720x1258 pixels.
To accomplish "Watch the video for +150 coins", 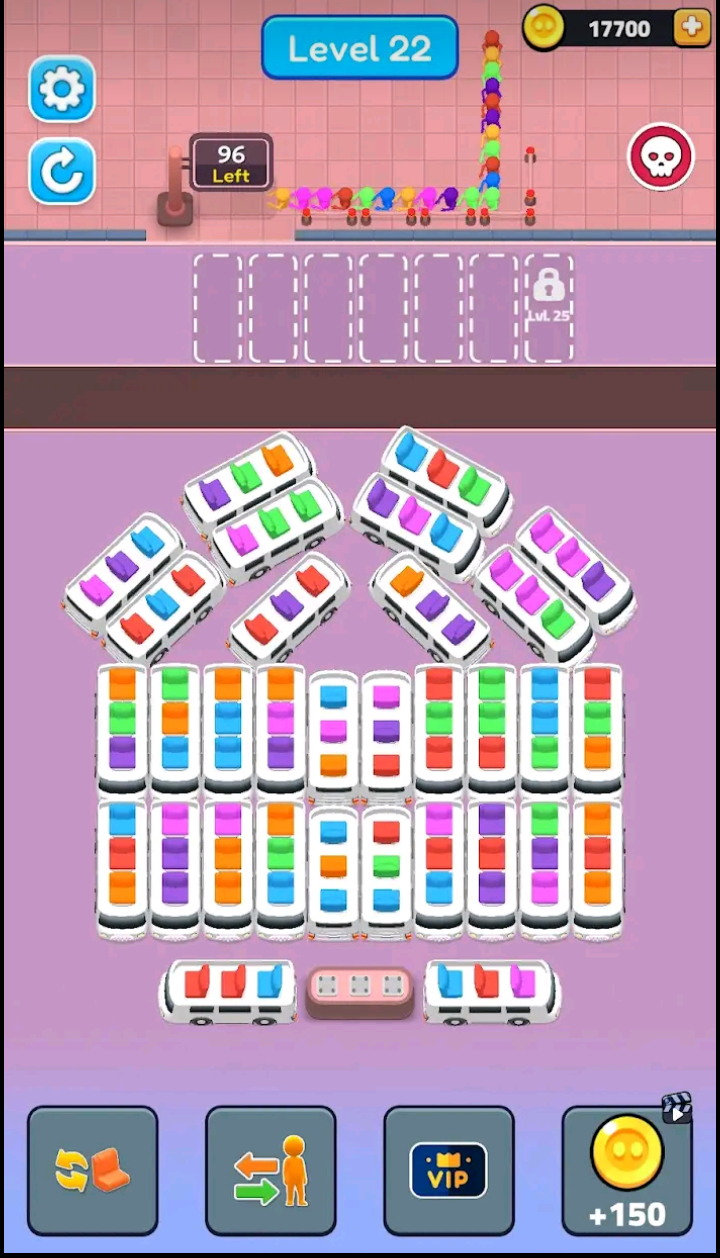I will (x=627, y=1170).
